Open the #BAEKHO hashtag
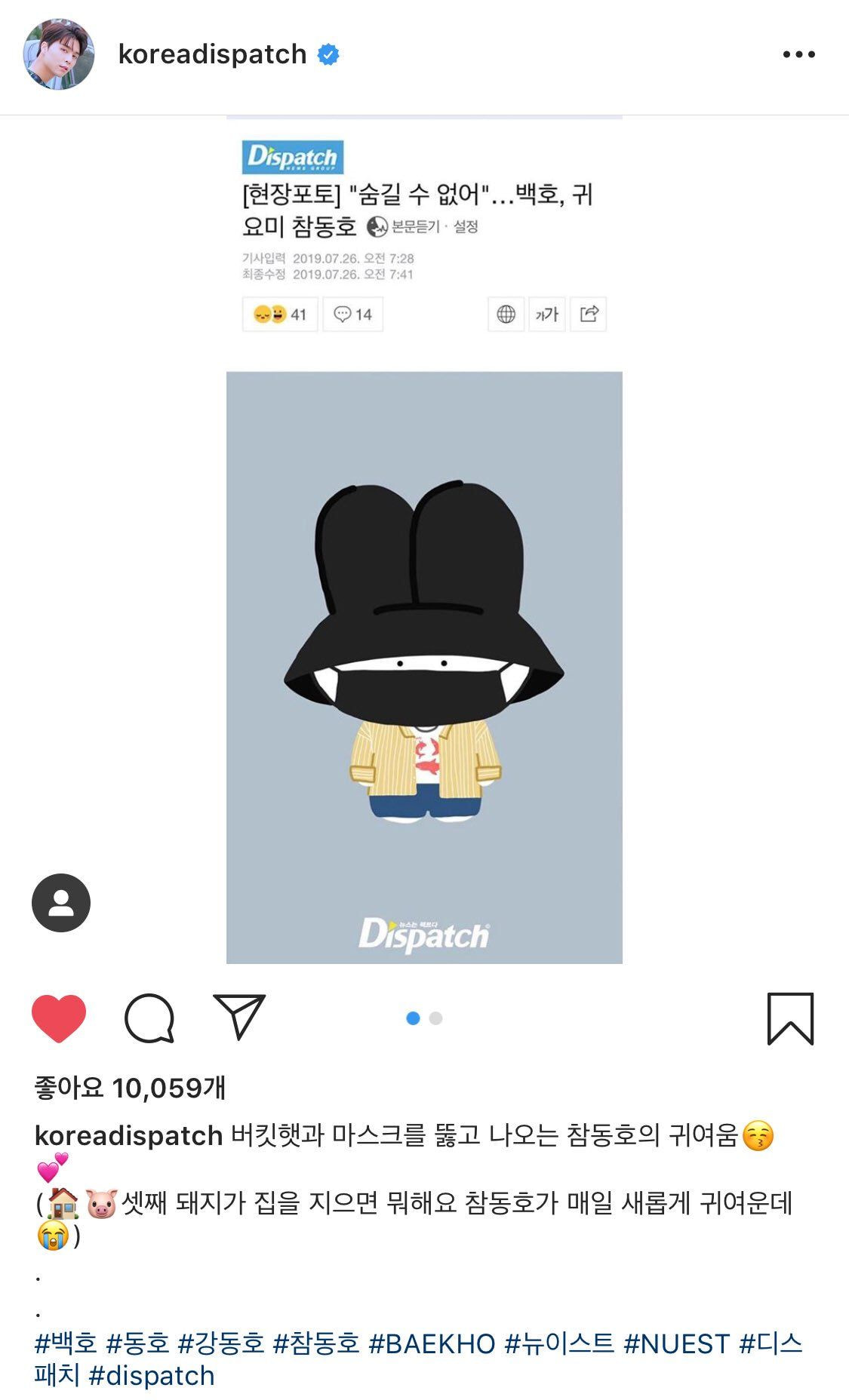 (x=432, y=1343)
